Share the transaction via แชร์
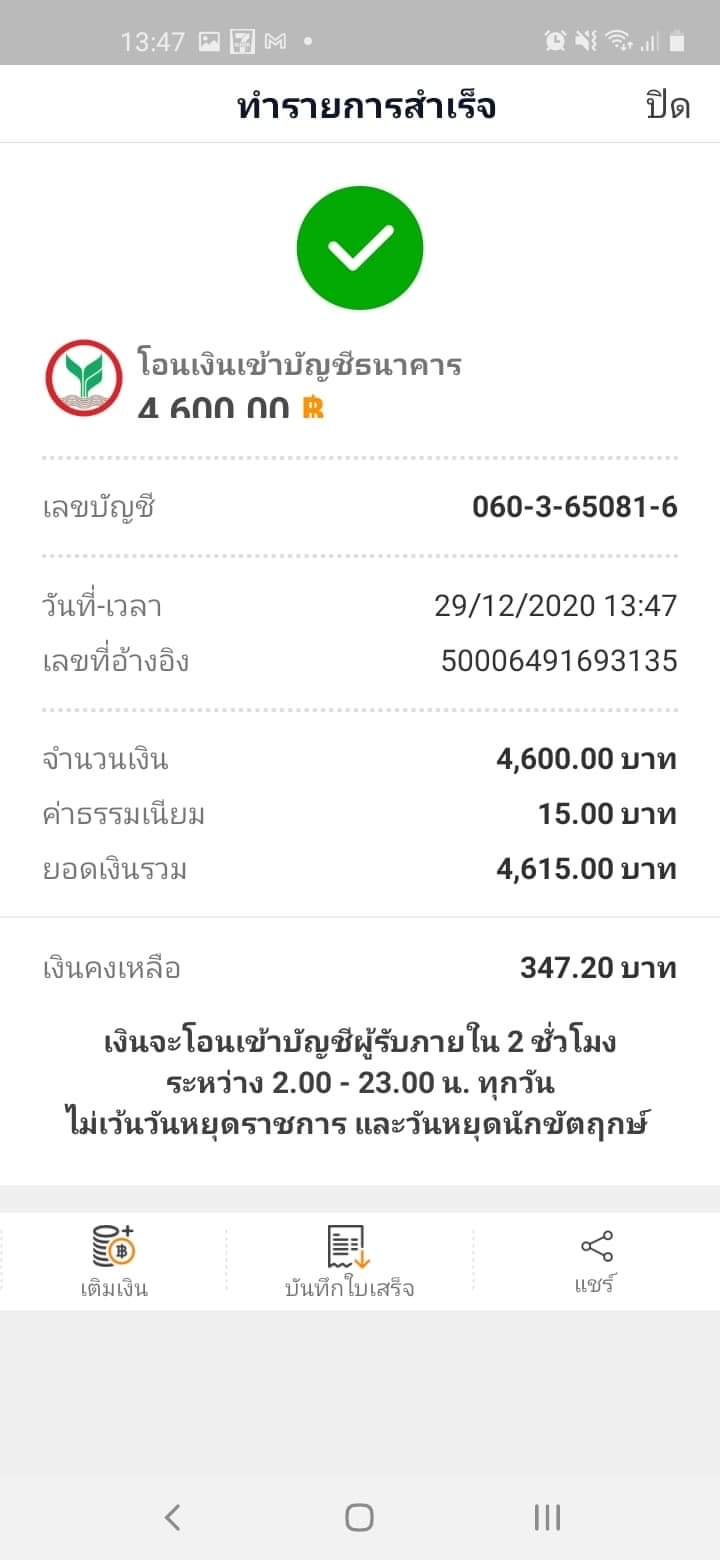 (596, 1260)
